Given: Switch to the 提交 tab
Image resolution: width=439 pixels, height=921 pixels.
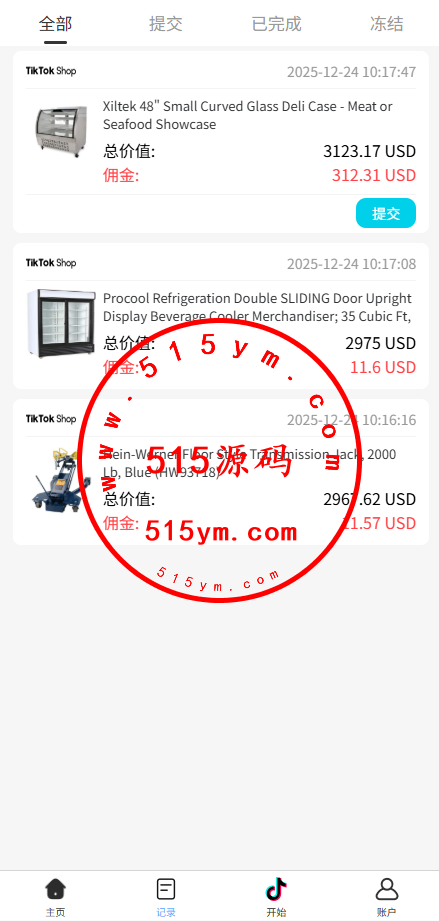Looking at the screenshot, I should (x=166, y=23).
